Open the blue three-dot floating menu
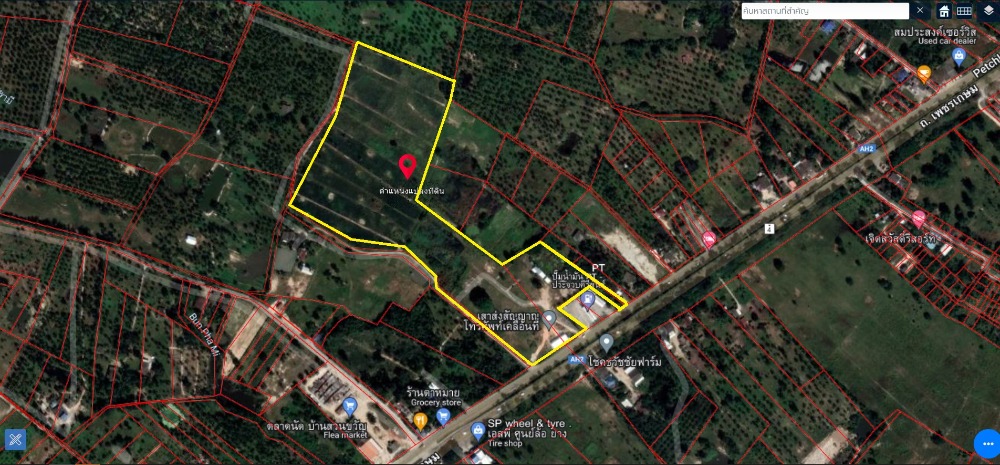The image size is (1000, 465). click(x=984, y=441)
